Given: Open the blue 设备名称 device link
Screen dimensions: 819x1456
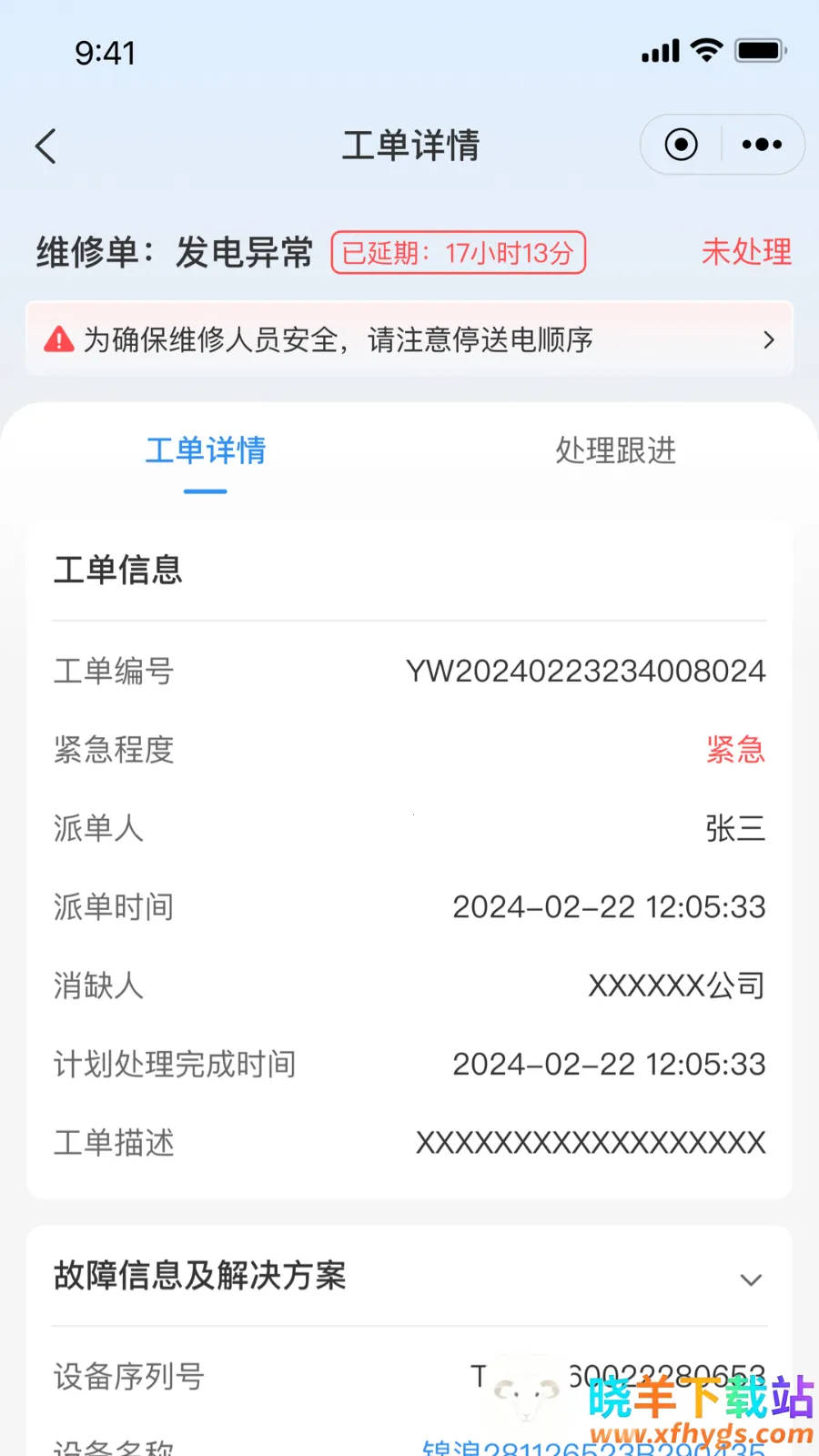Looking at the screenshot, I should 510,1447.
